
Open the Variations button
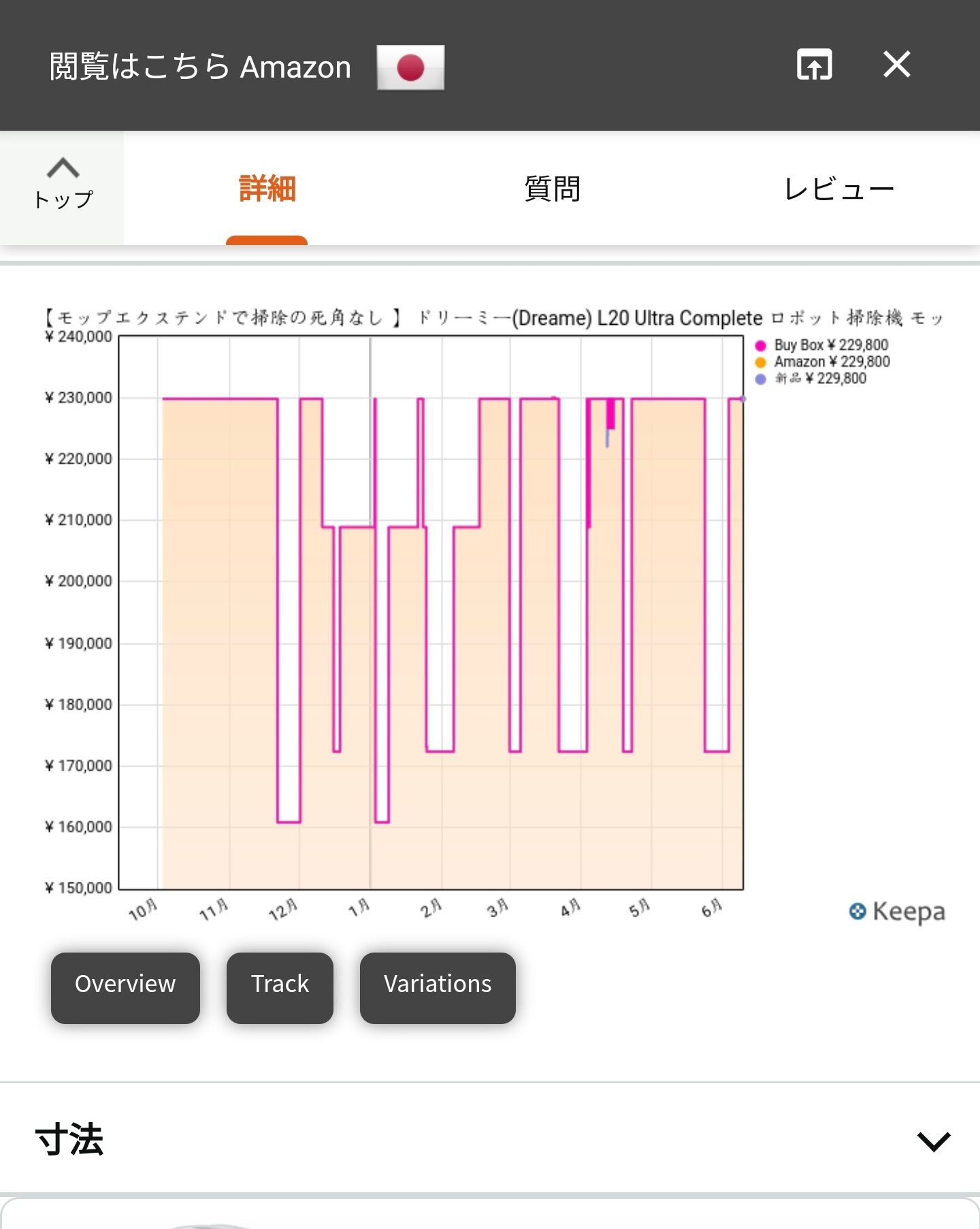pos(438,987)
